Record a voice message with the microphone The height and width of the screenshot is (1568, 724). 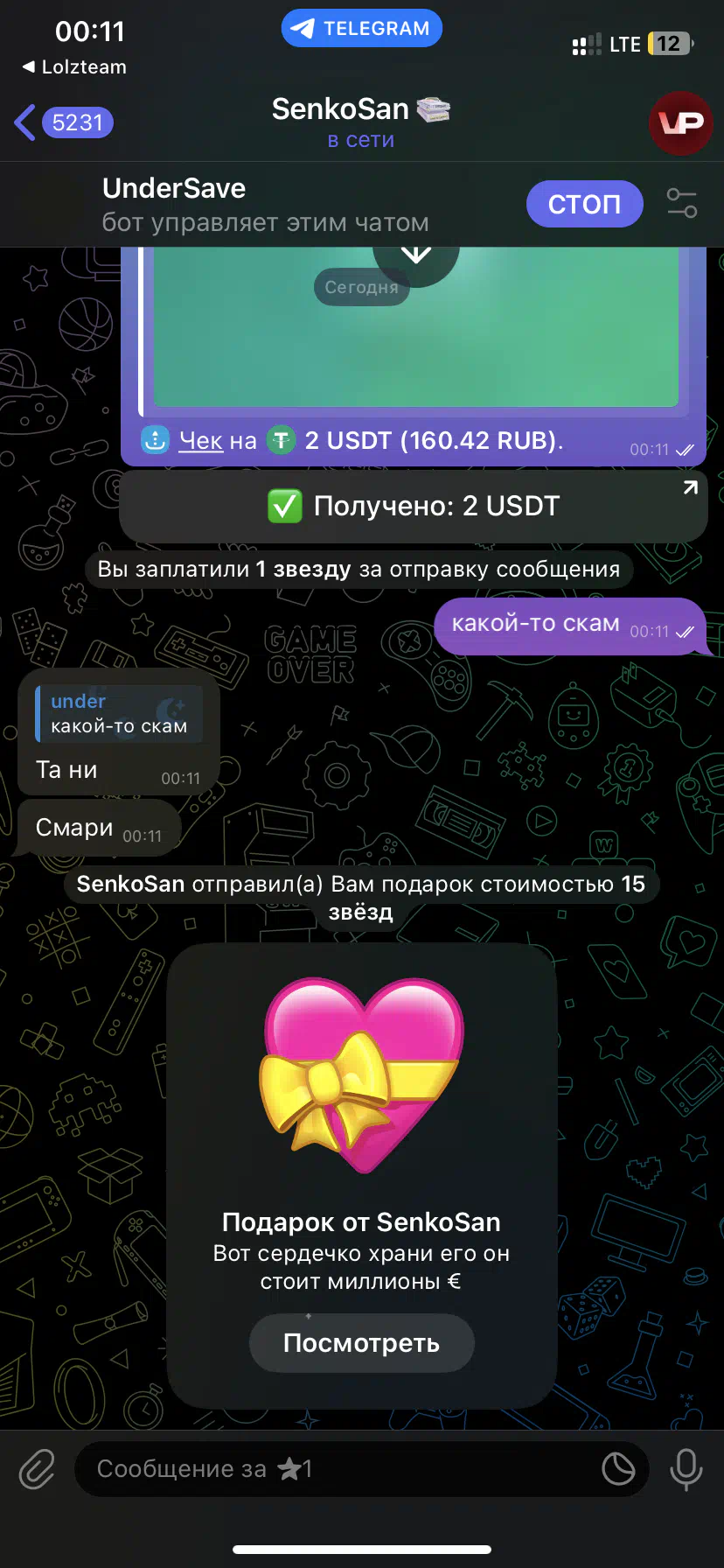tap(686, 1469)
